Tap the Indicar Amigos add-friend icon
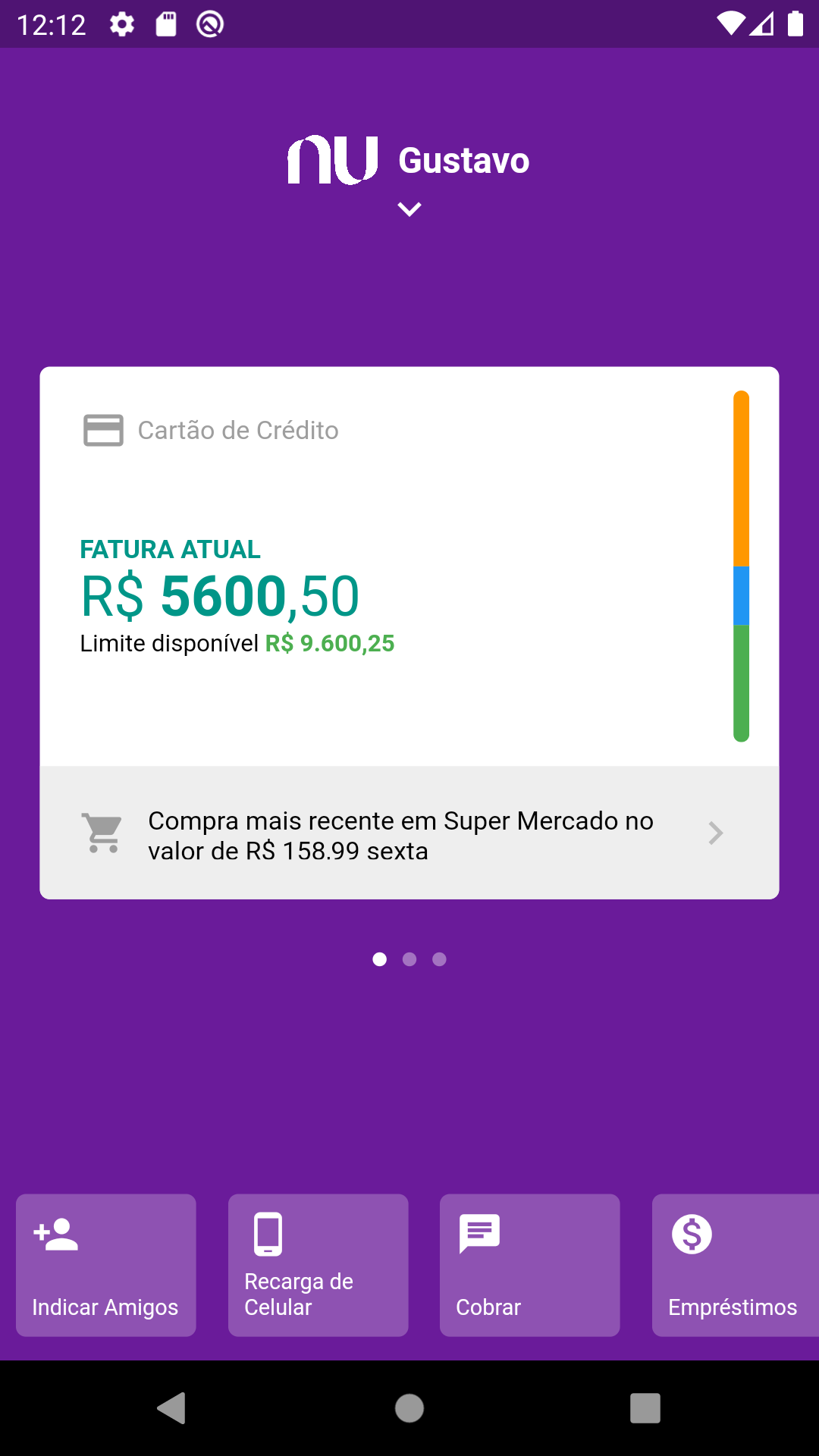The width and height of the screenshot is (819, 1456). [x=56, y=1235]
